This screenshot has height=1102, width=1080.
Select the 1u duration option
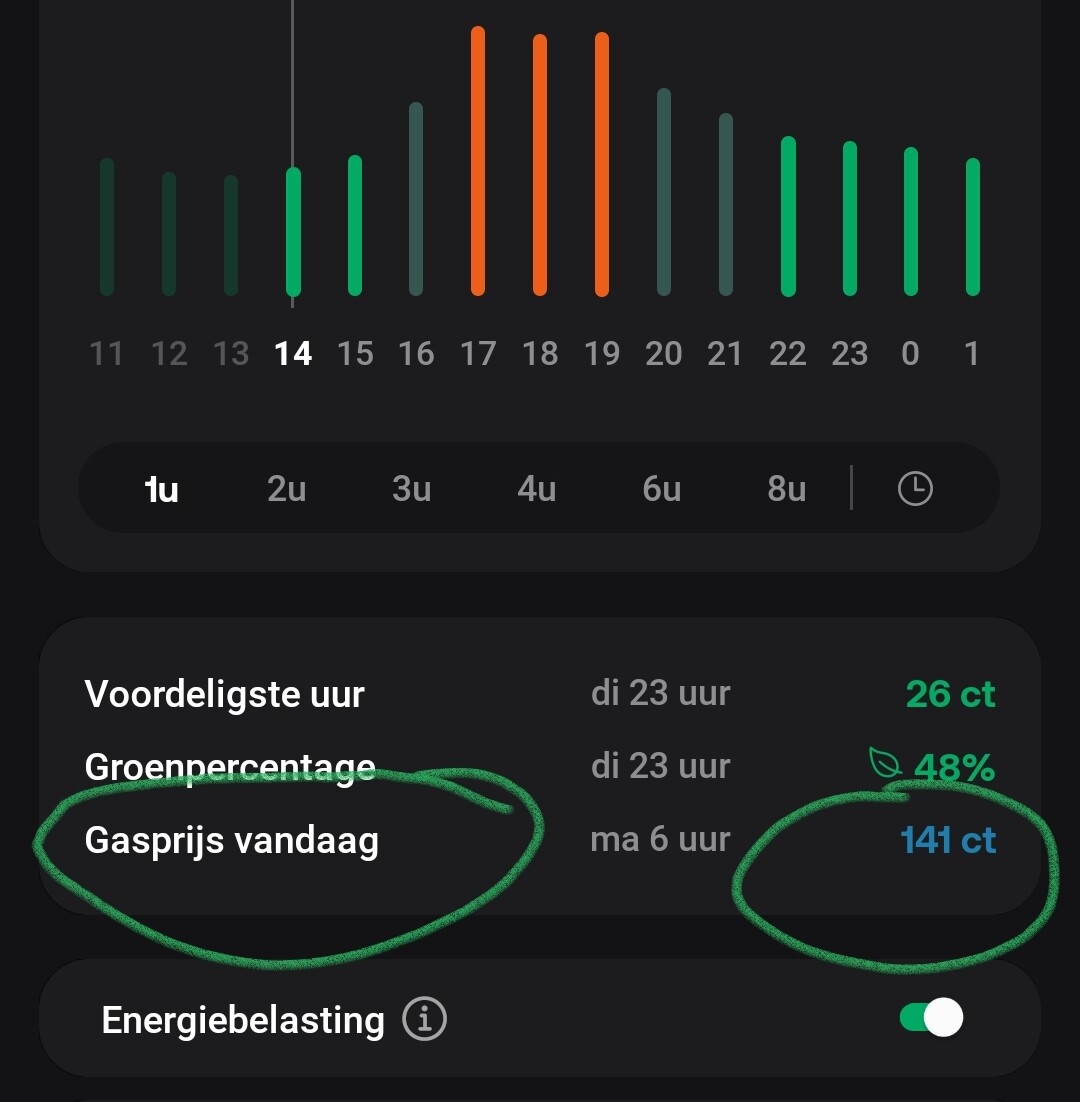[161, 489]
